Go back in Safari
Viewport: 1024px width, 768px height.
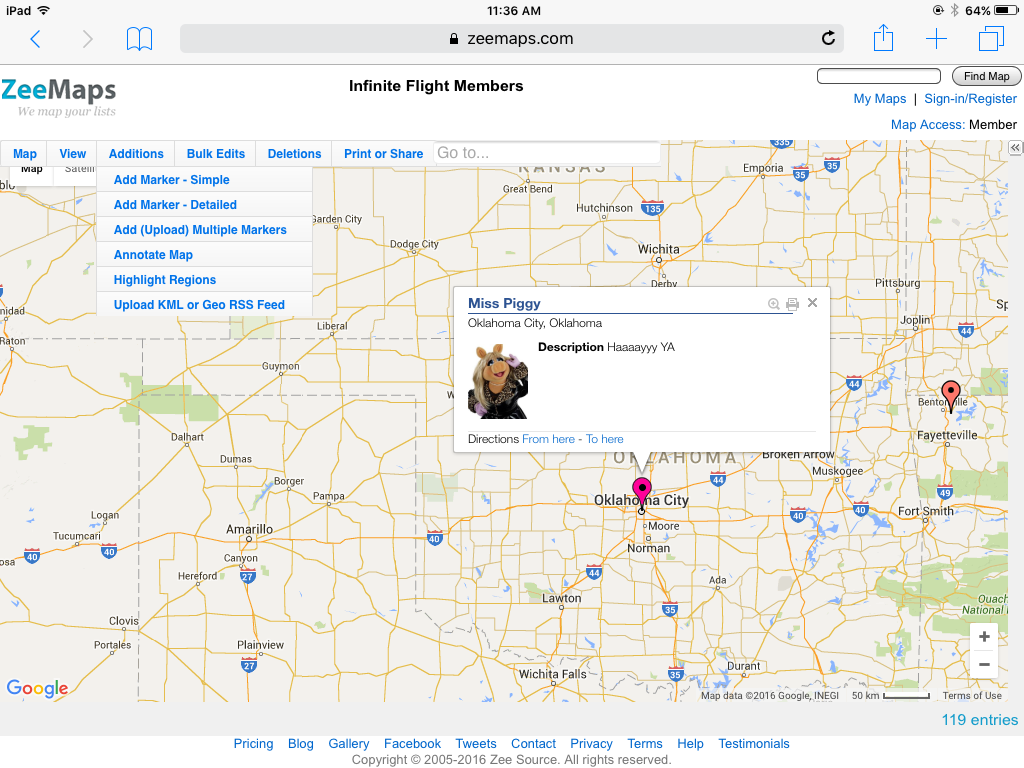pos(36,39)
